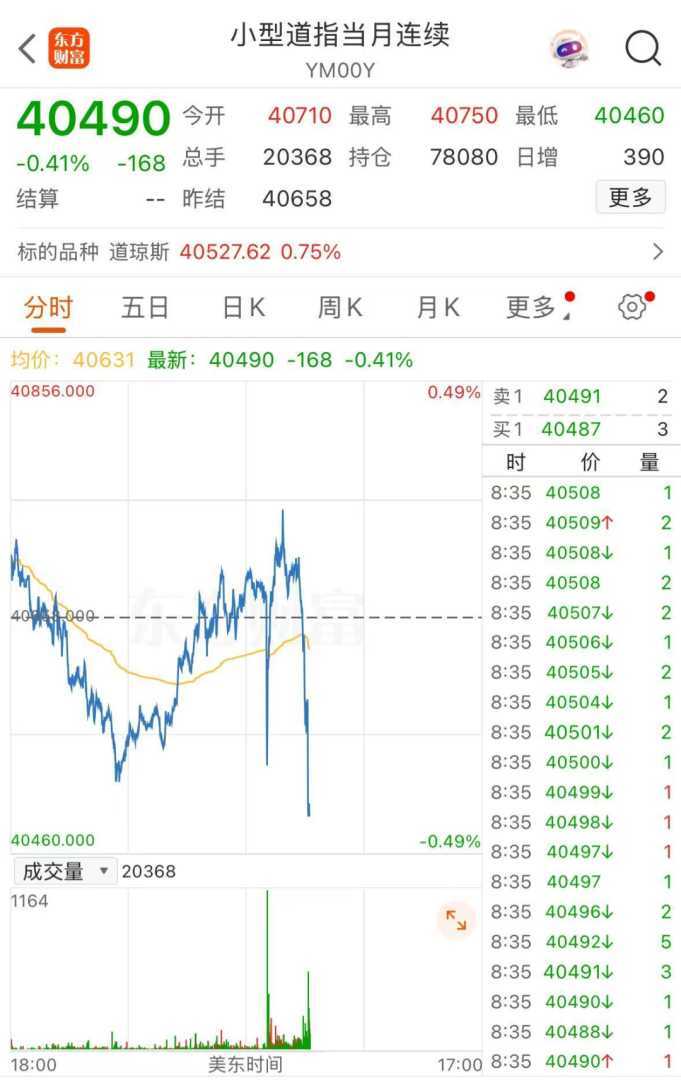Switch to the 周K tab
This screenshot has width=681, height=1080.
click(x=340, y=308)
